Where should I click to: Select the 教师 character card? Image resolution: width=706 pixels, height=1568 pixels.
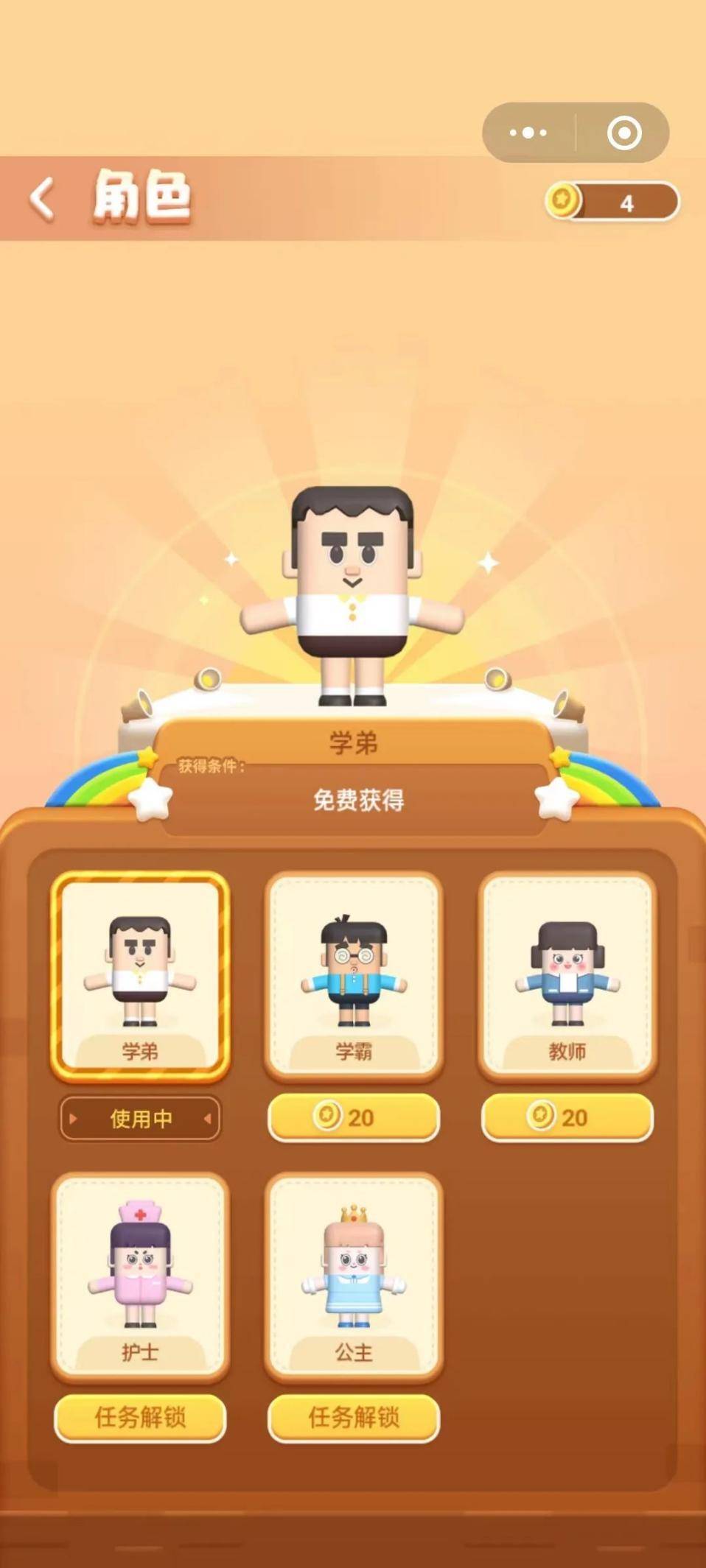pyautogui.click(x=567, y=976)
